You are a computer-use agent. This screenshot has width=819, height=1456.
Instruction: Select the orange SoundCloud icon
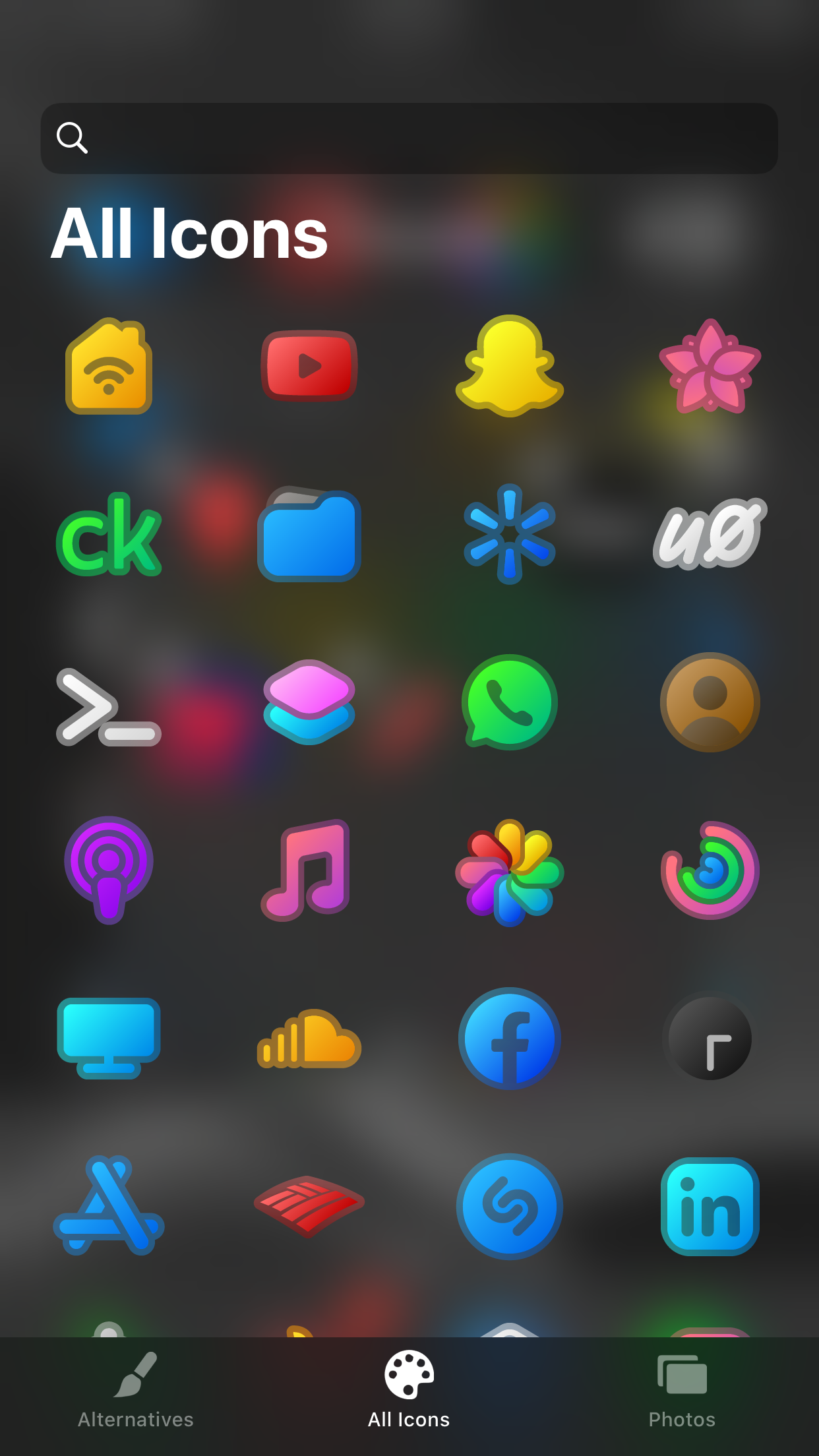309,1039
